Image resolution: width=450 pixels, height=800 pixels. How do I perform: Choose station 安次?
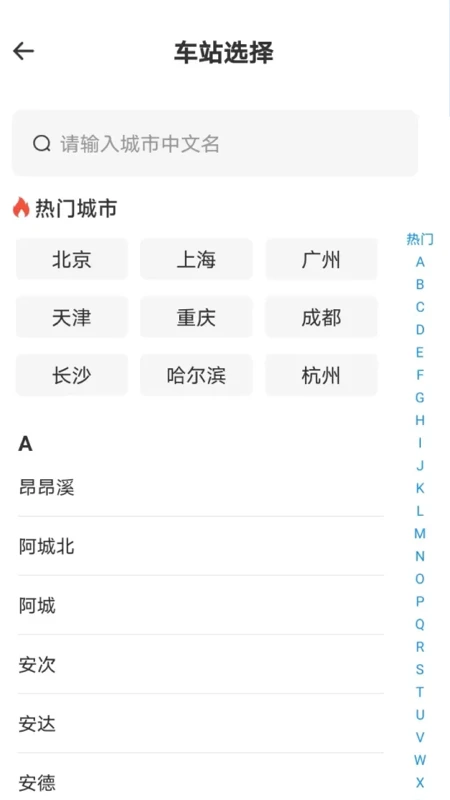201,664
